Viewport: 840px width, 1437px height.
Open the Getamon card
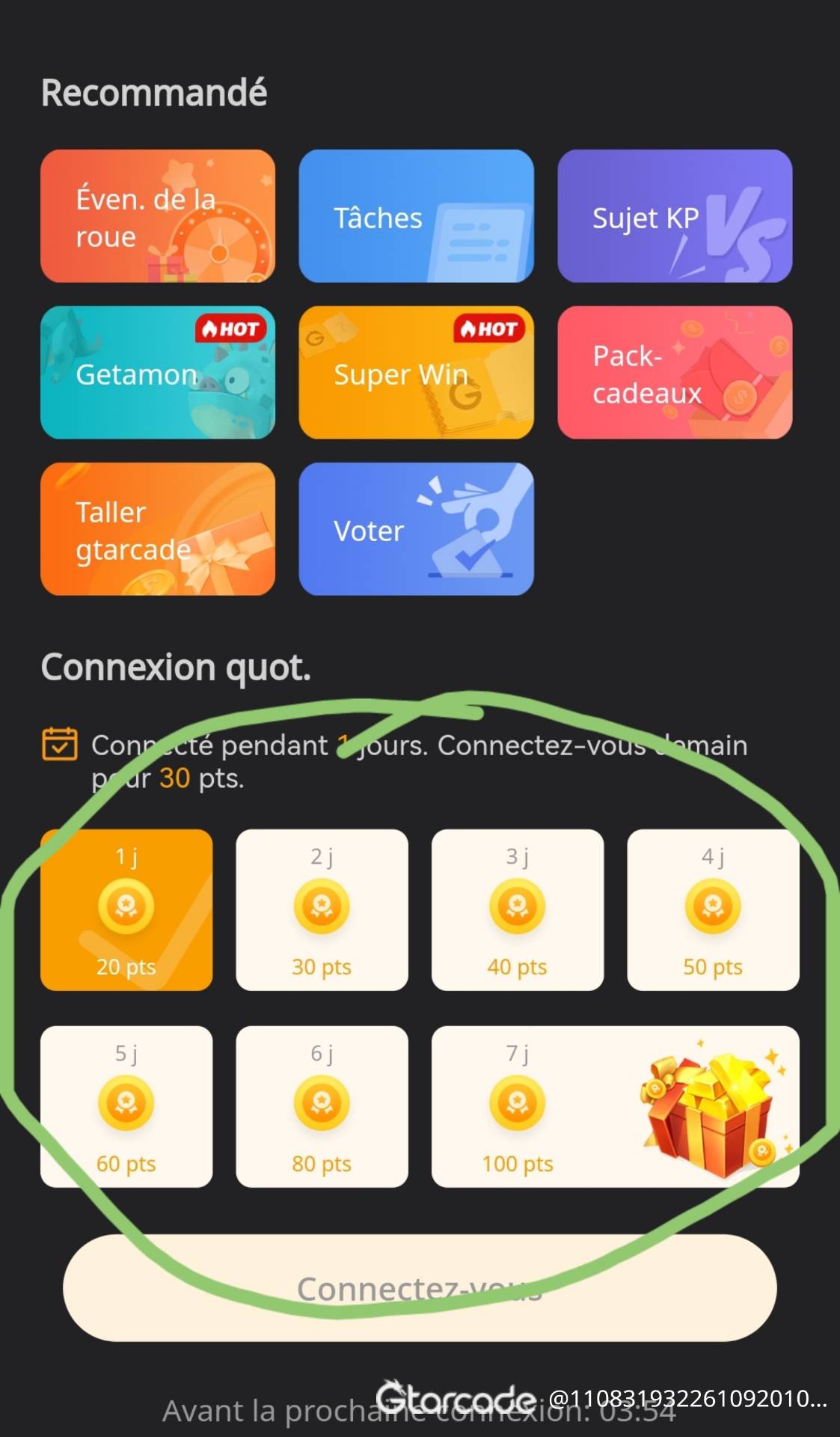[158, 373]
